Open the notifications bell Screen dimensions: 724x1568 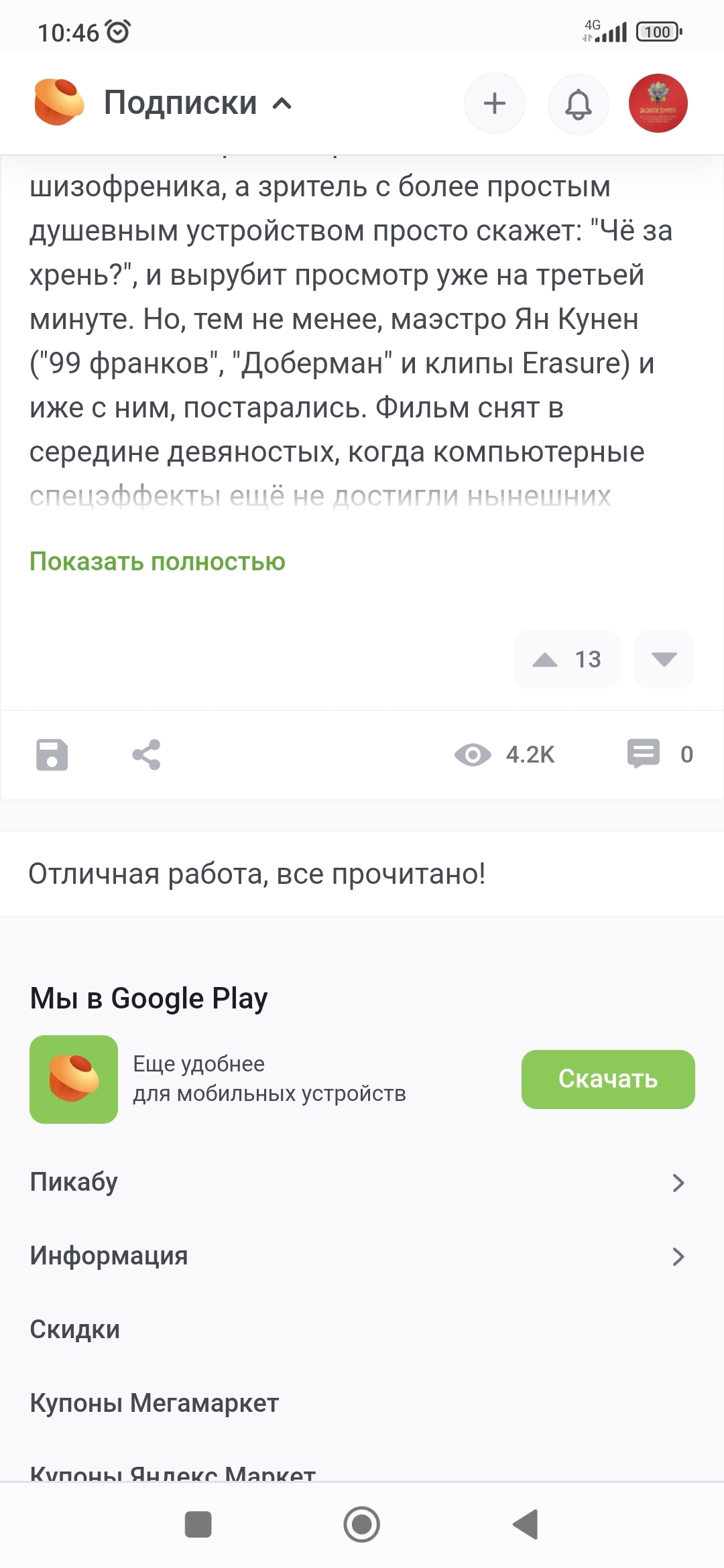(578, 104)
